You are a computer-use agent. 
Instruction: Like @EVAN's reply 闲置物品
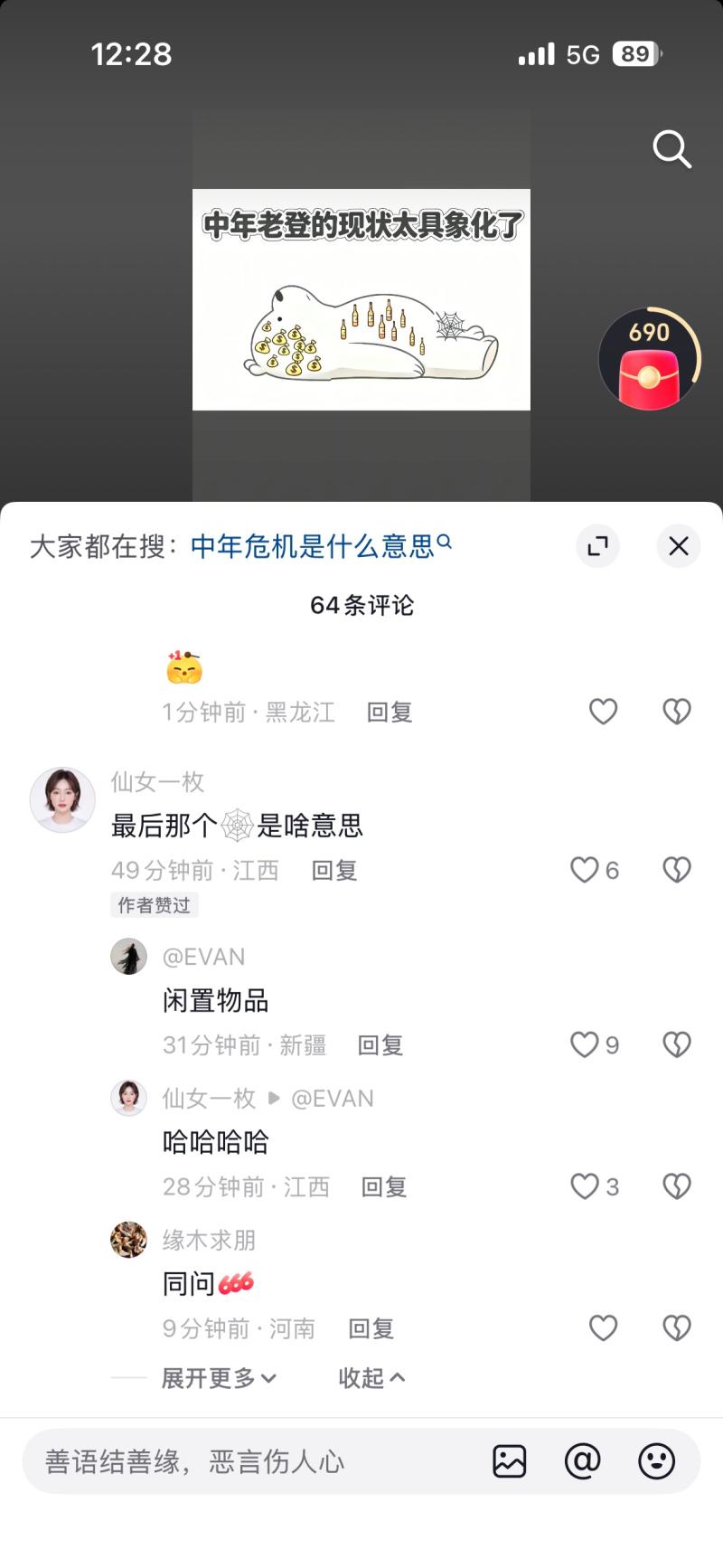tap(594, 1045)
